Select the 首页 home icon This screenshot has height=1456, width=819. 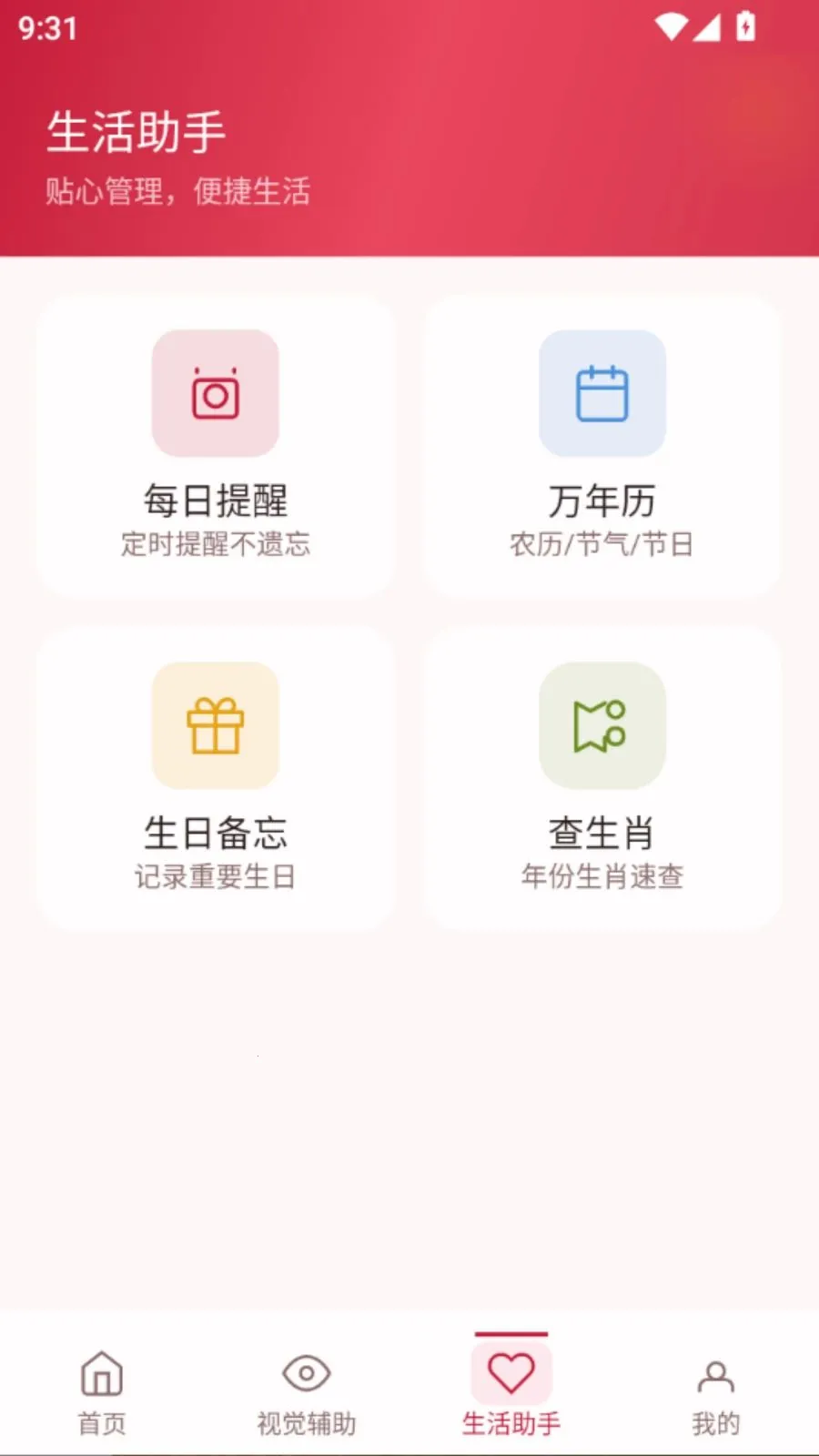pos(101,1374)
